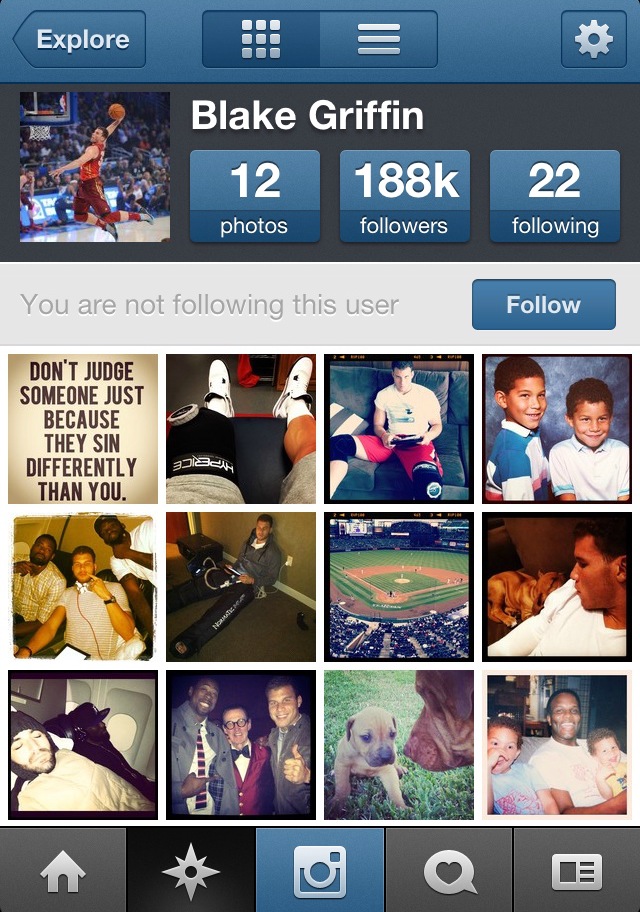The width and height of the screenshot is (640, 912).
Task: Switch to list view
Action: click(x=378, y=40)
